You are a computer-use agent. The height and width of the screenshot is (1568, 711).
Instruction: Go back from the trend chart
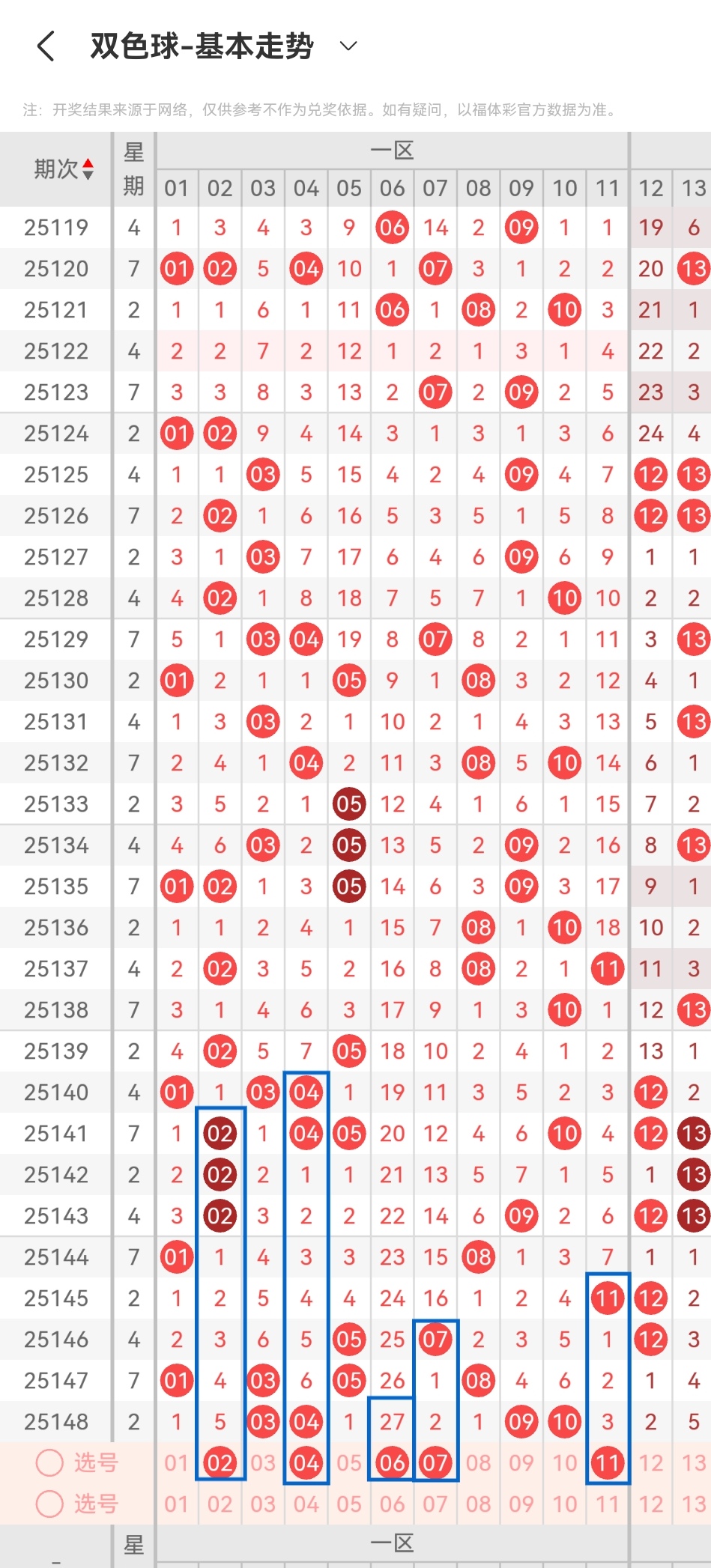46,46
